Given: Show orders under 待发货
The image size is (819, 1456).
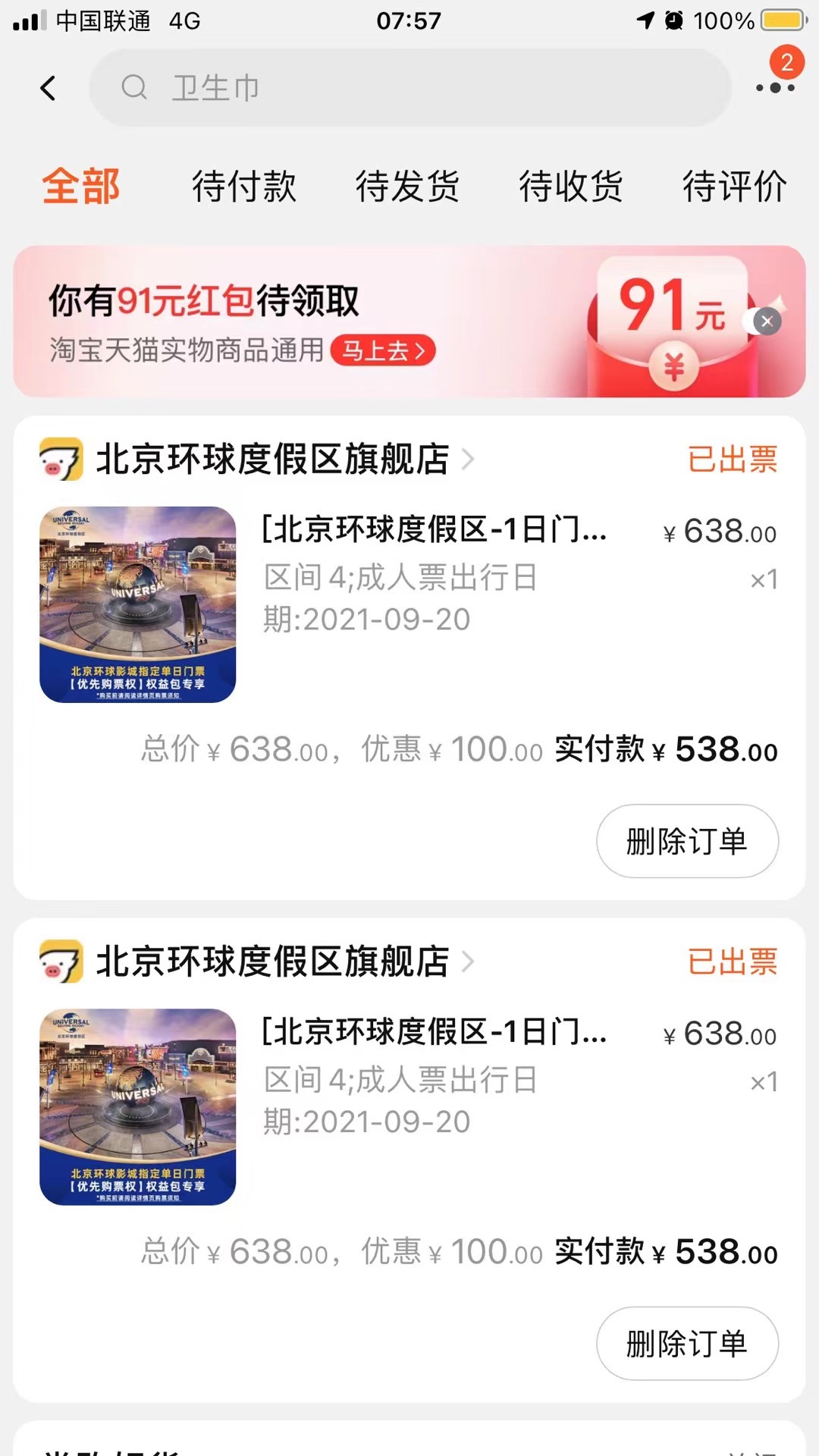Looking at the screenshot, I should click(407, 187).
